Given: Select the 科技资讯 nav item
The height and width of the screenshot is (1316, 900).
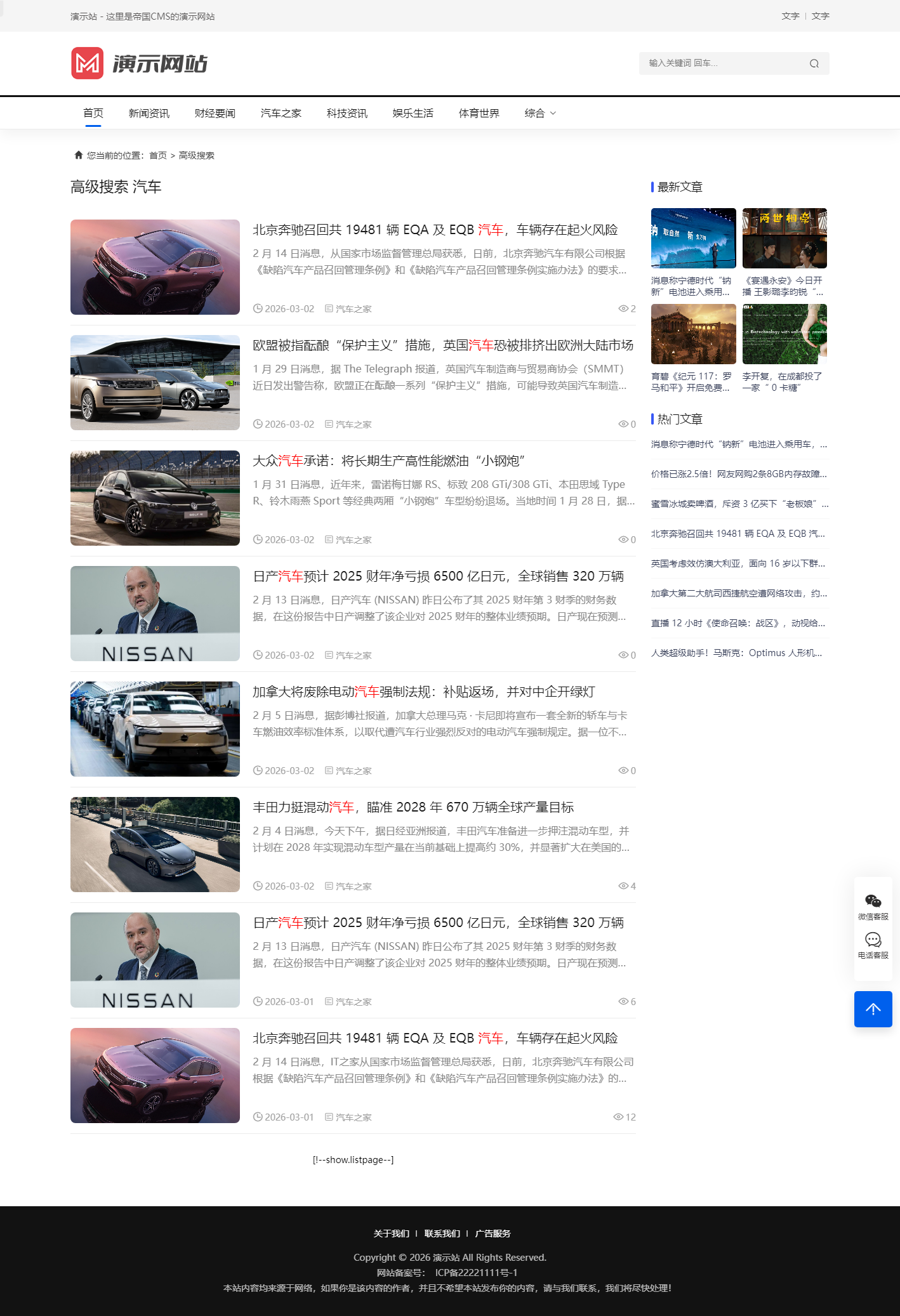Looking at the screenshot, I should (x=347, y=114).
